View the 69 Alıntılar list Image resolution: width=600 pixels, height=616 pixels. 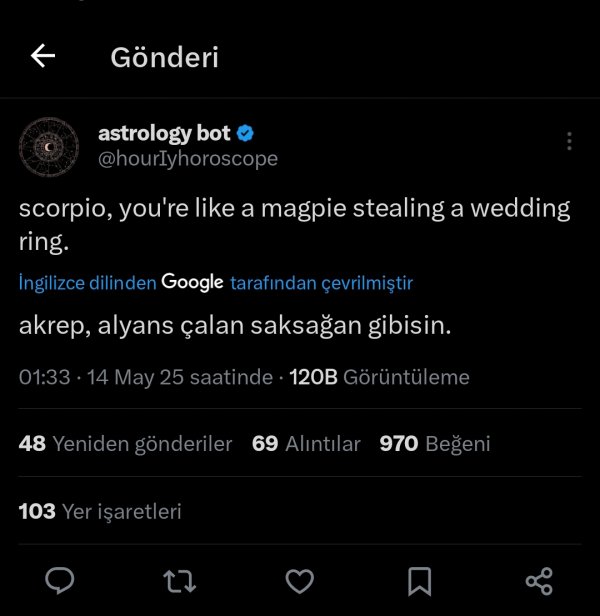pyautogui.click(x=306, y=443)
